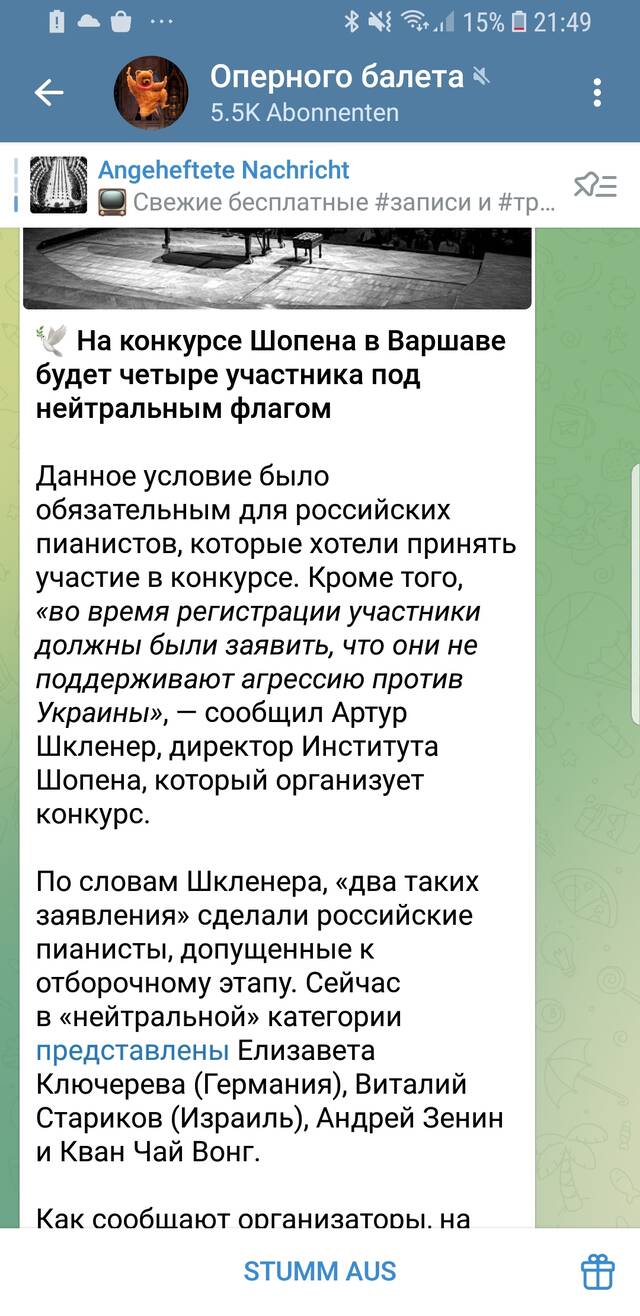Open the three-dot overflow menu
The width and height of the screenshot is (640, 1316).
coord(597,93)
